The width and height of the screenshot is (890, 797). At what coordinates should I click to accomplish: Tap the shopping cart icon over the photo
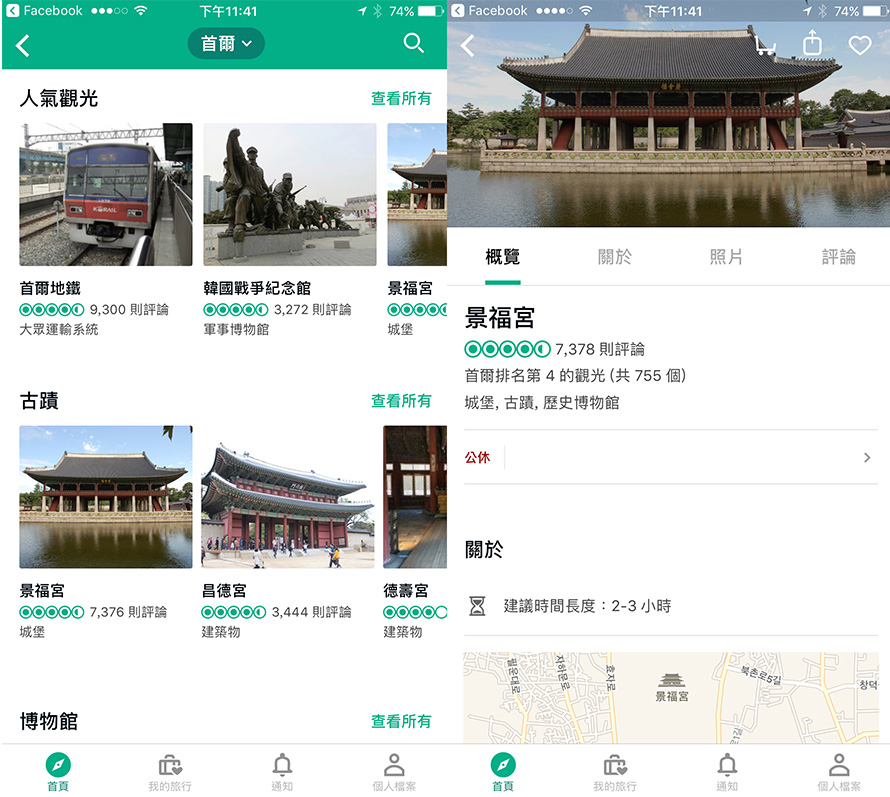765,45
